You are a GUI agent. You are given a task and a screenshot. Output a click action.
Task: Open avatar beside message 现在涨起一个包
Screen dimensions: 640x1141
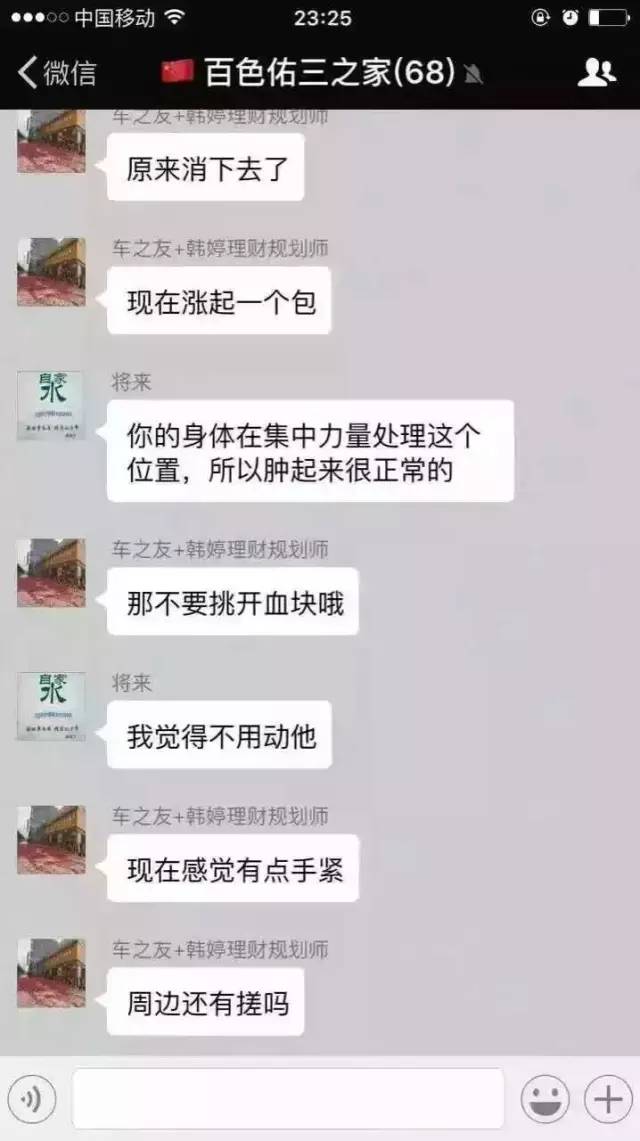[x=51, y=272]
